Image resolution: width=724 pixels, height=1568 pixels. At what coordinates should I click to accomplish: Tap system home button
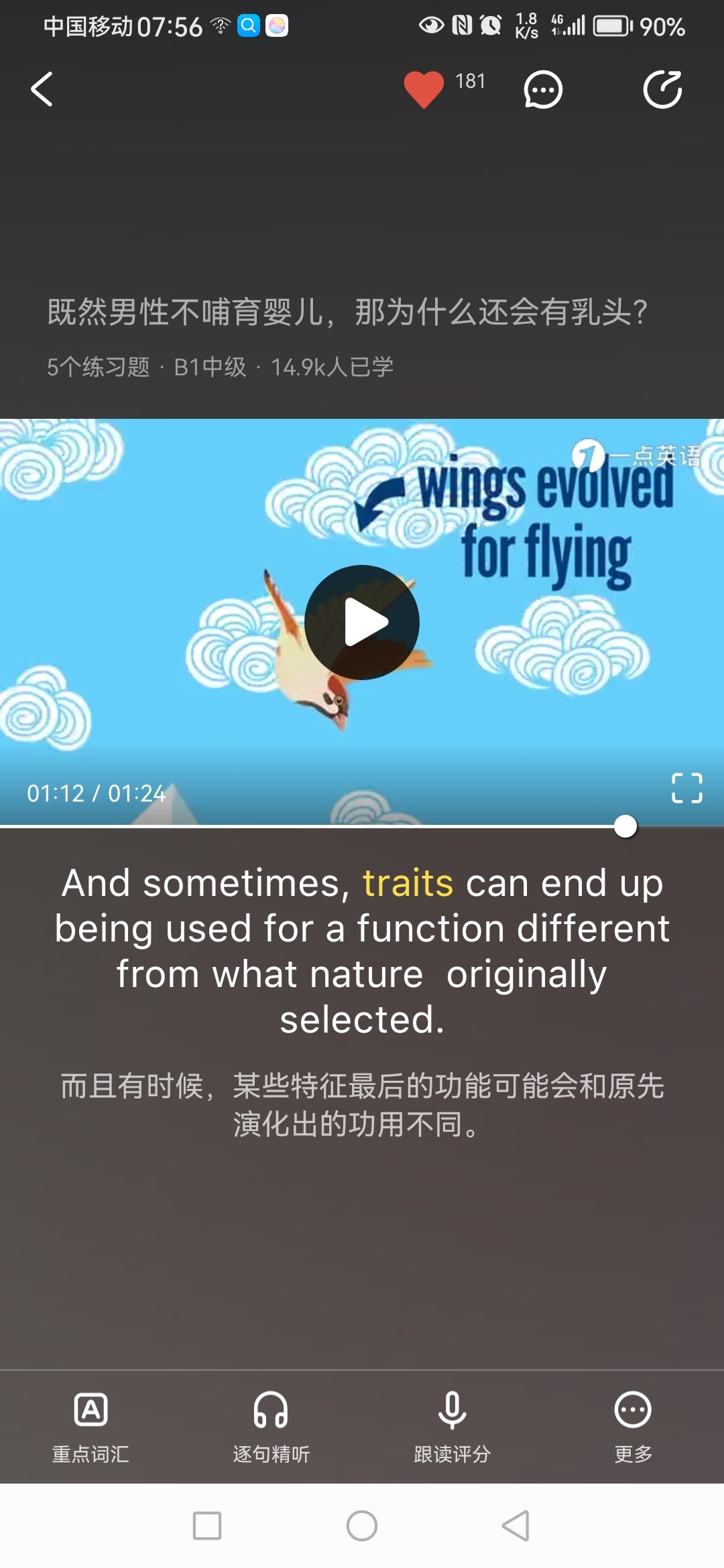[362, 1526]
